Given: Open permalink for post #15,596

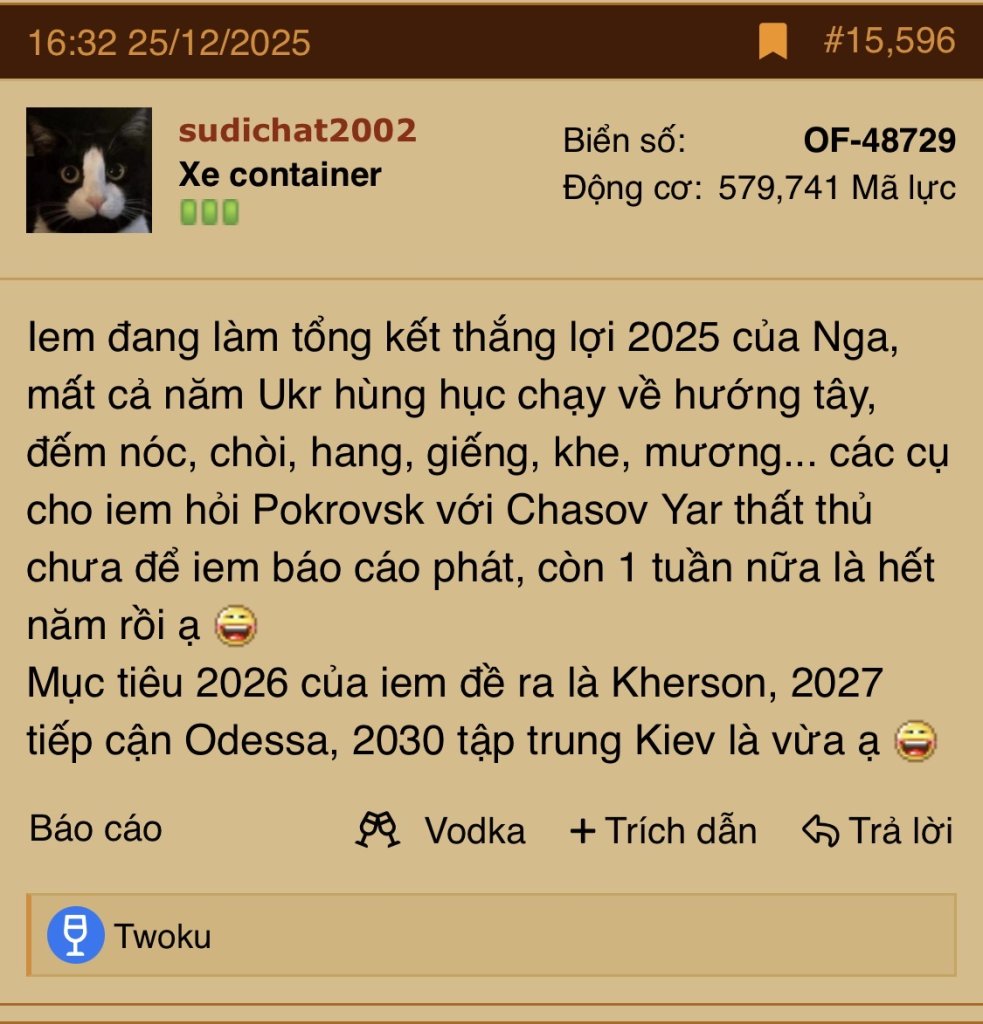Looking at the screenshot, I should pos(888,41).
